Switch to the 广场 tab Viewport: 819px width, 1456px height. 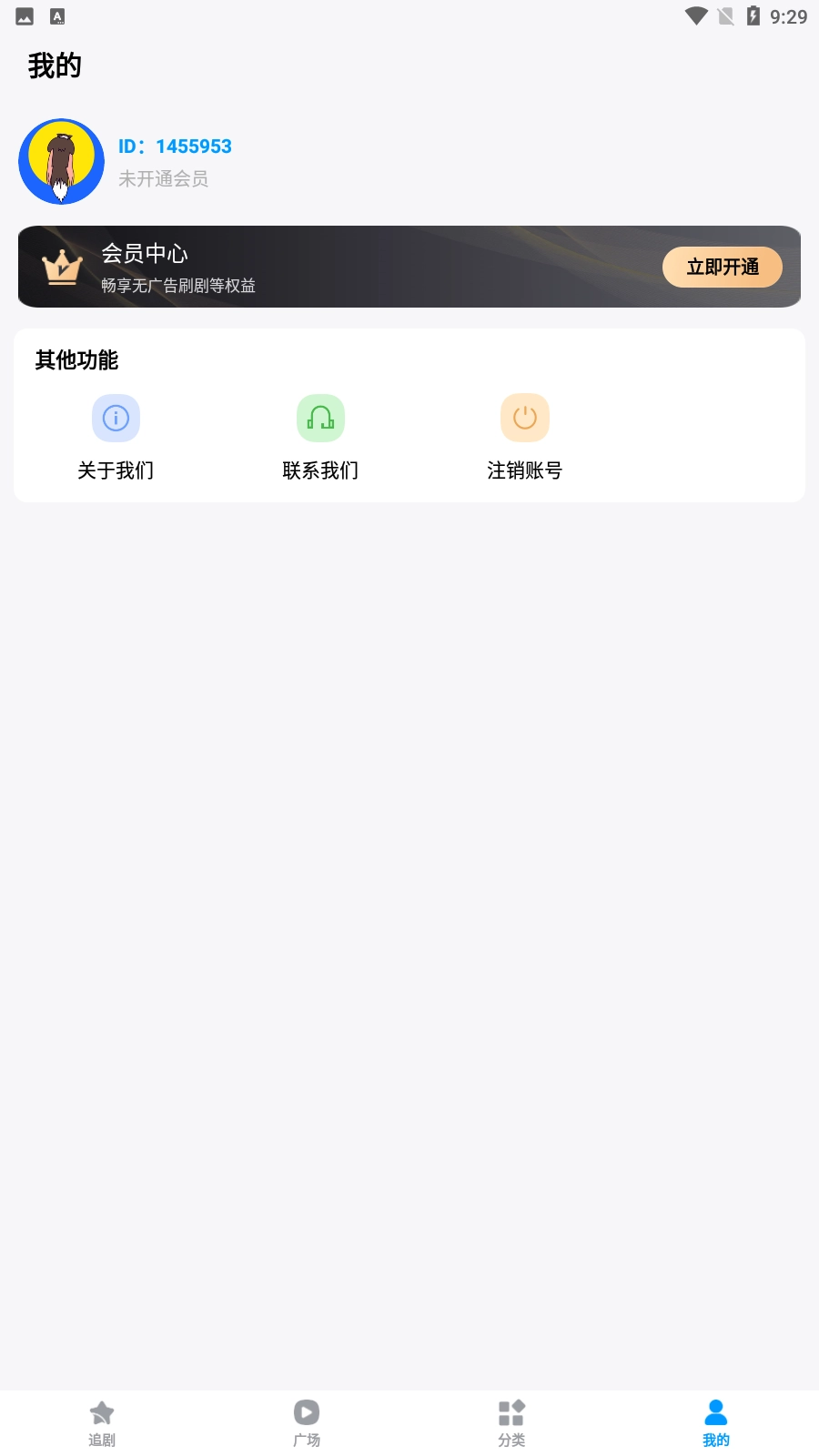(x=306, y=1421)
